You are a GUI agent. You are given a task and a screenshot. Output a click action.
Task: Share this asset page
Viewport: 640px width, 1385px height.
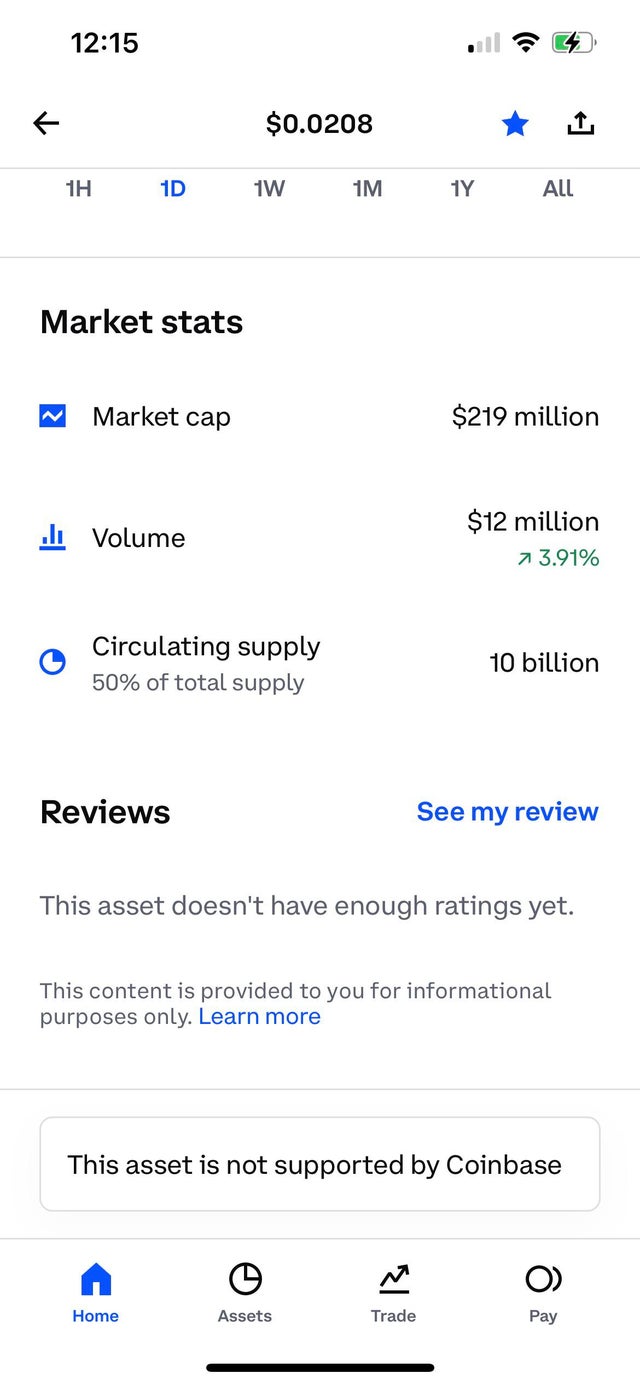[580, 124]
